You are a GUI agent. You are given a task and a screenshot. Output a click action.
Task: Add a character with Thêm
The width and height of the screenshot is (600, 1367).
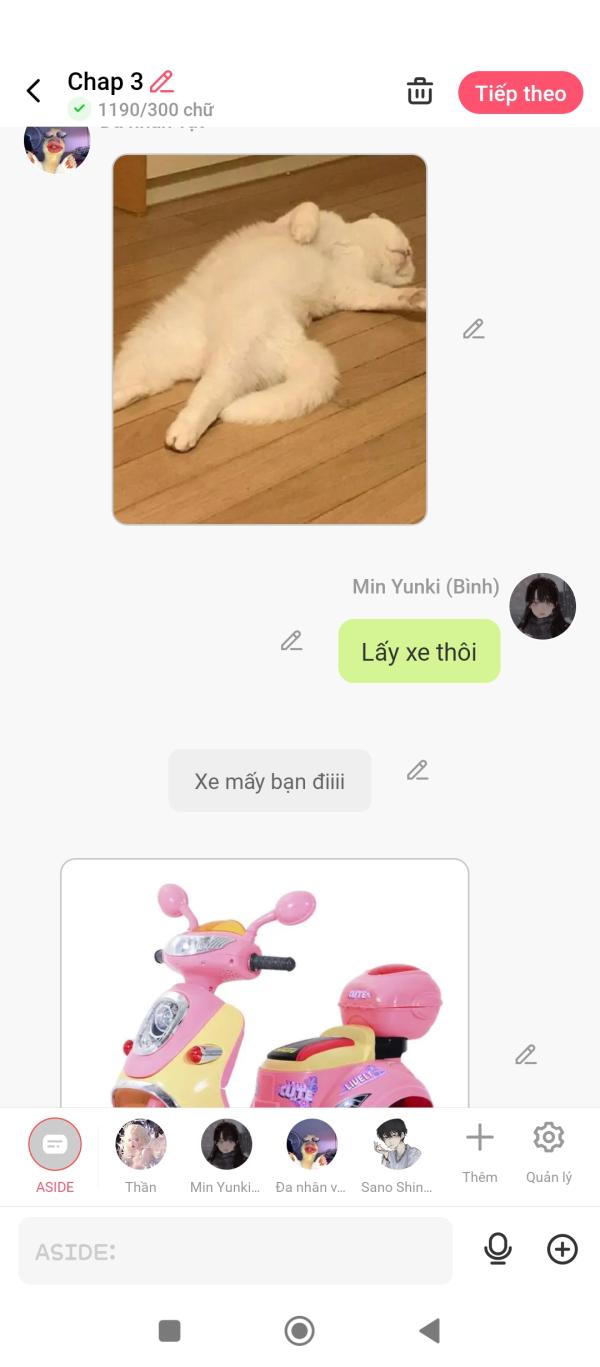pyautogui.click(x=480, y=1152)
